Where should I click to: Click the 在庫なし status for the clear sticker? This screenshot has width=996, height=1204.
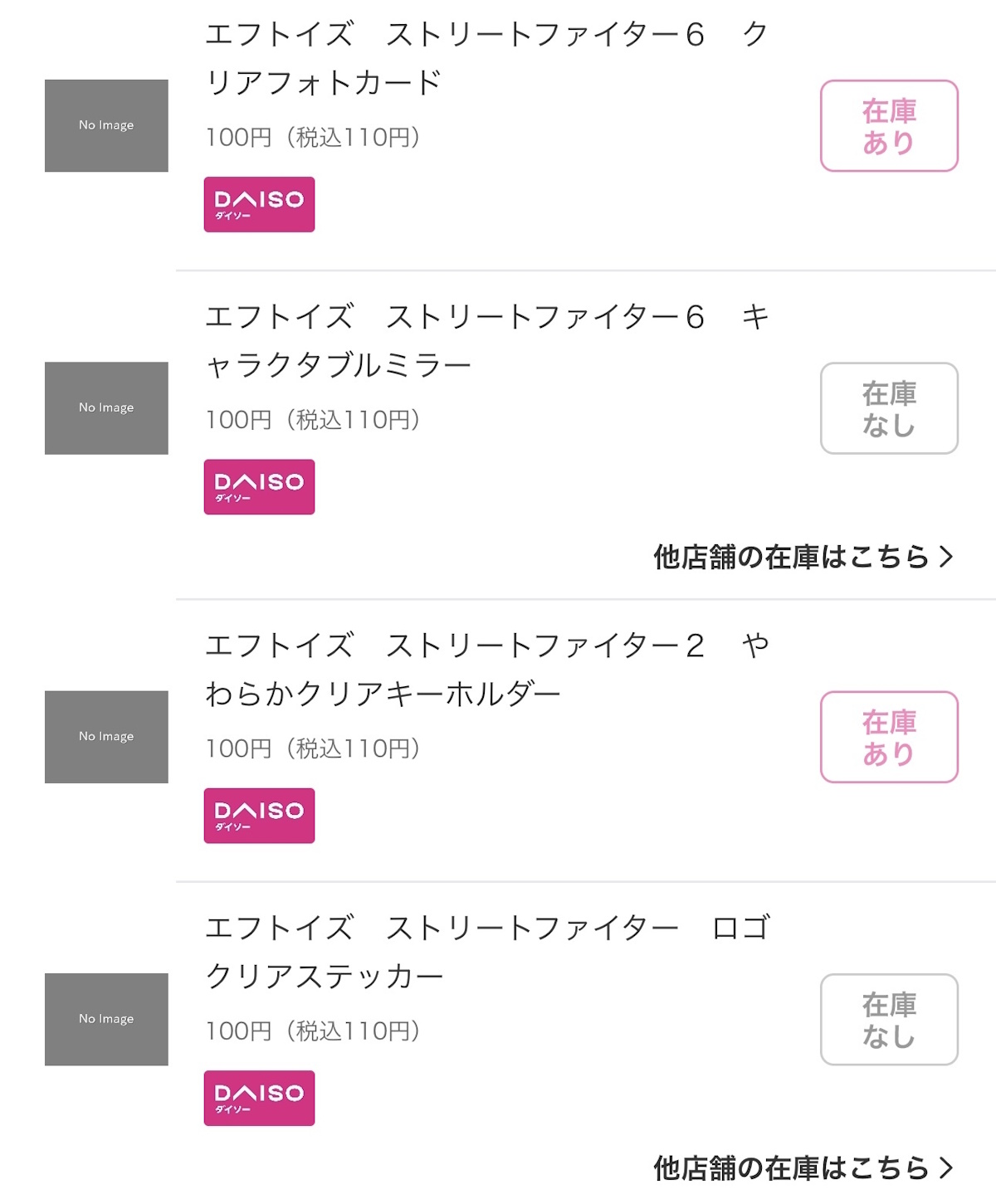[889, 1018]
